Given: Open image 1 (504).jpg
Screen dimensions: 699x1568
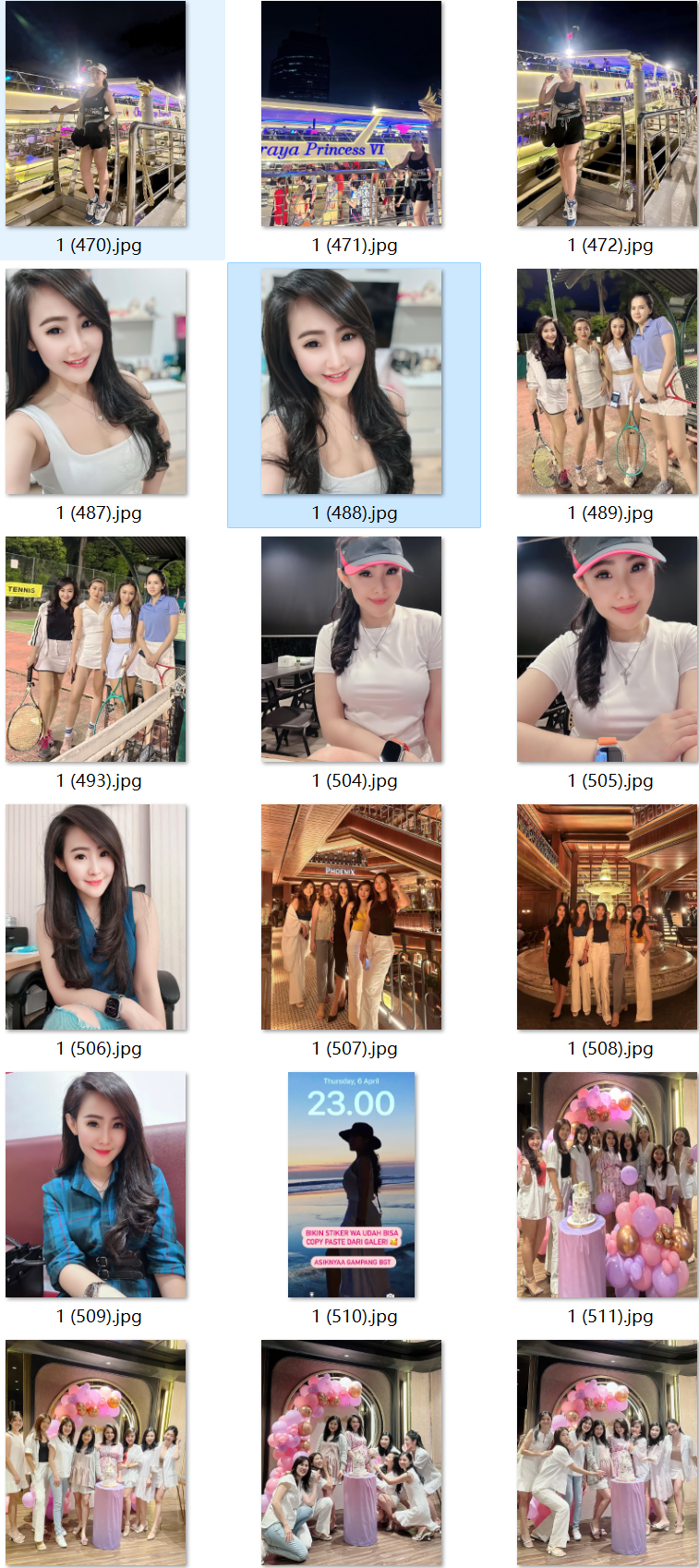Looking at the screenshot, I should point(352,650).
